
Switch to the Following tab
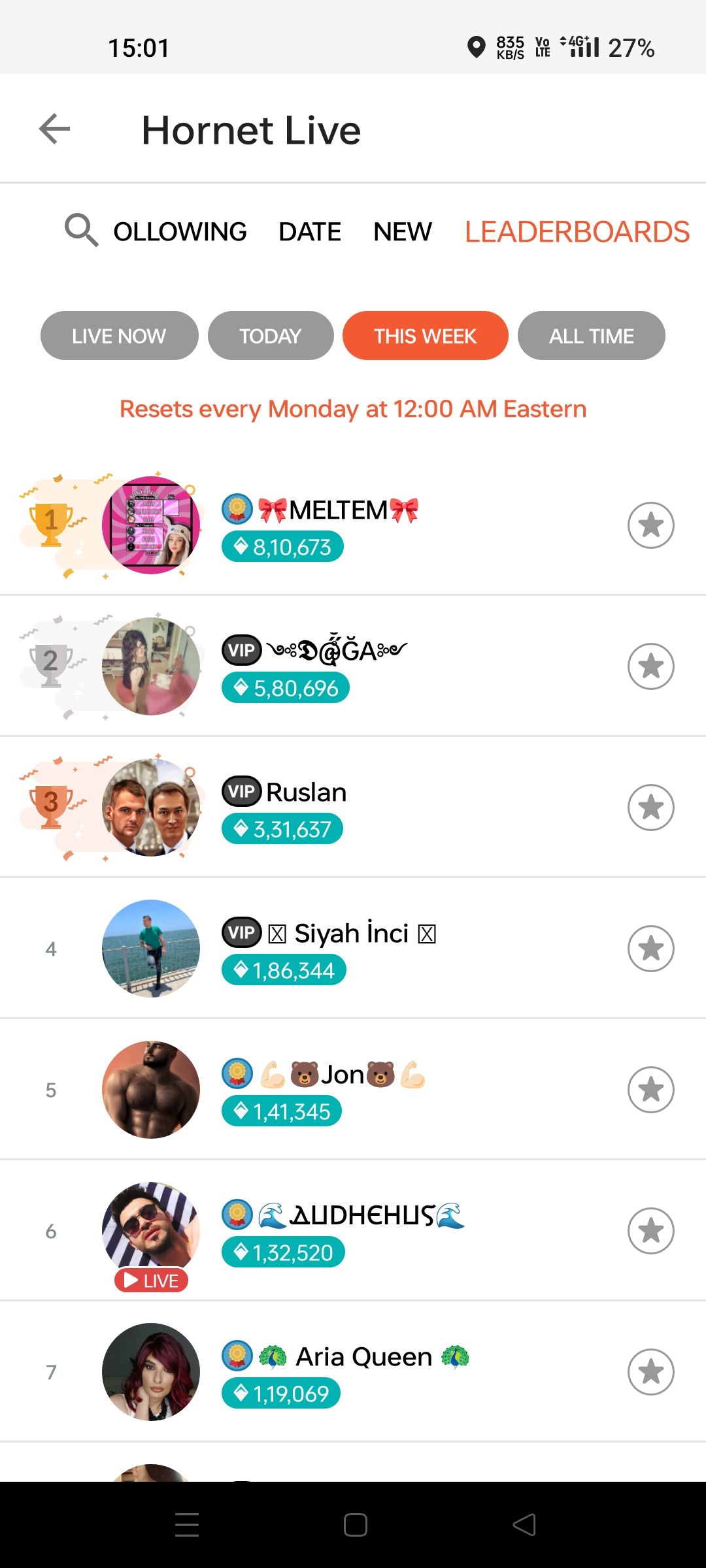(180, 232)
